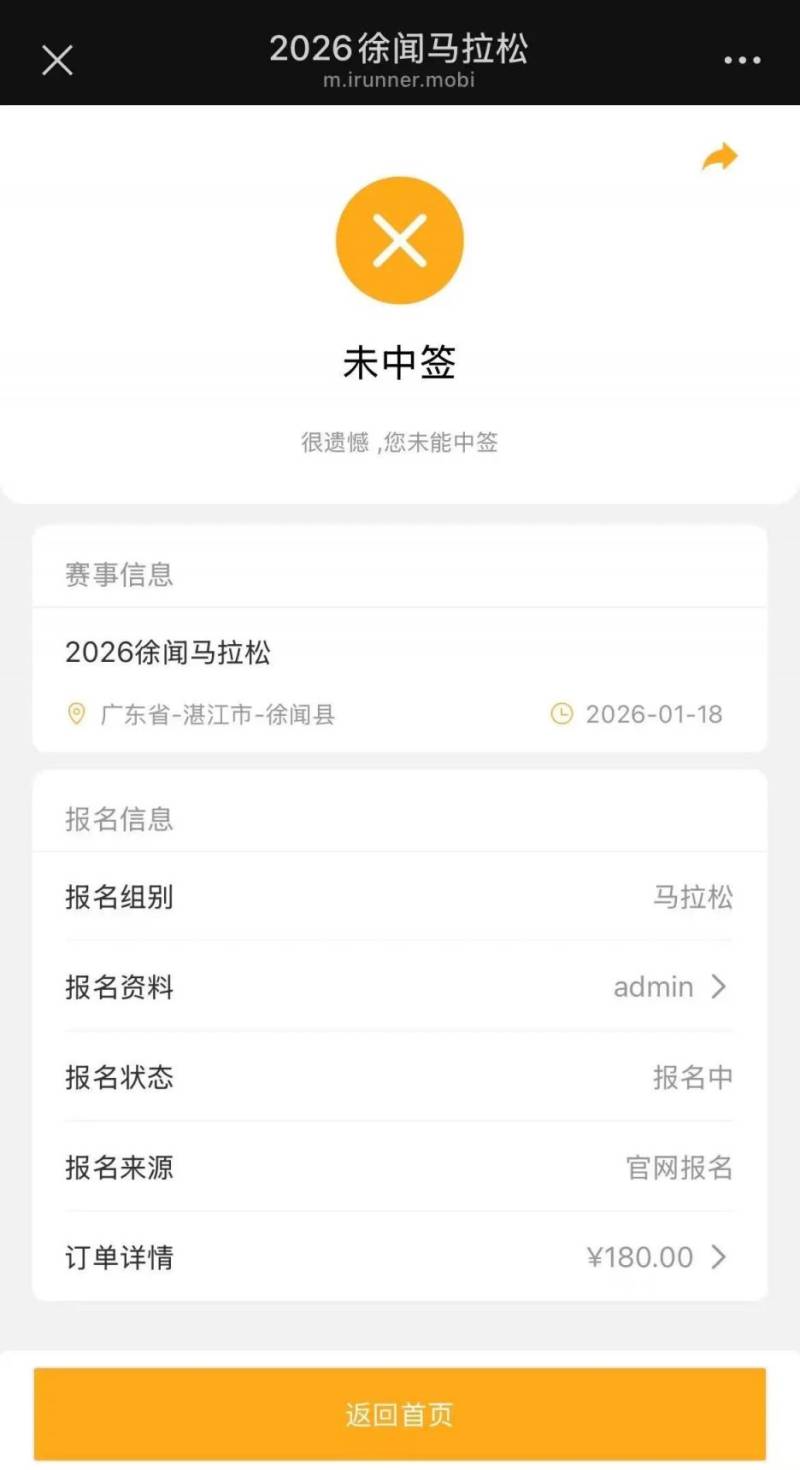Tap the orange share arrow icon
This screenshot has height=1470, width=800.
click(x=720, y=156)
